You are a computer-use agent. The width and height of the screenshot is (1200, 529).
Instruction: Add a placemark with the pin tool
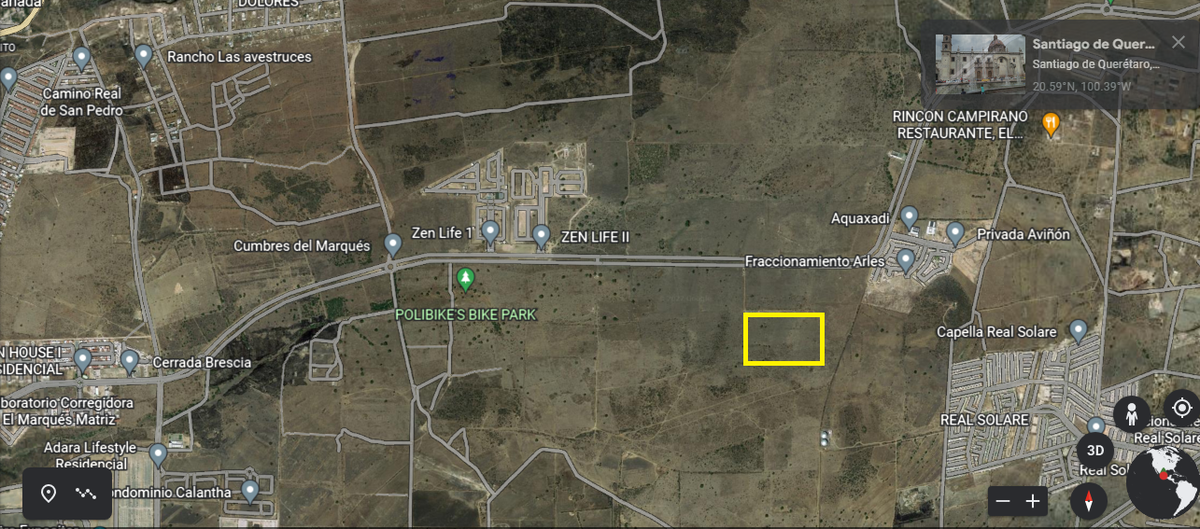pyautogui.click(x=48, y=493)
